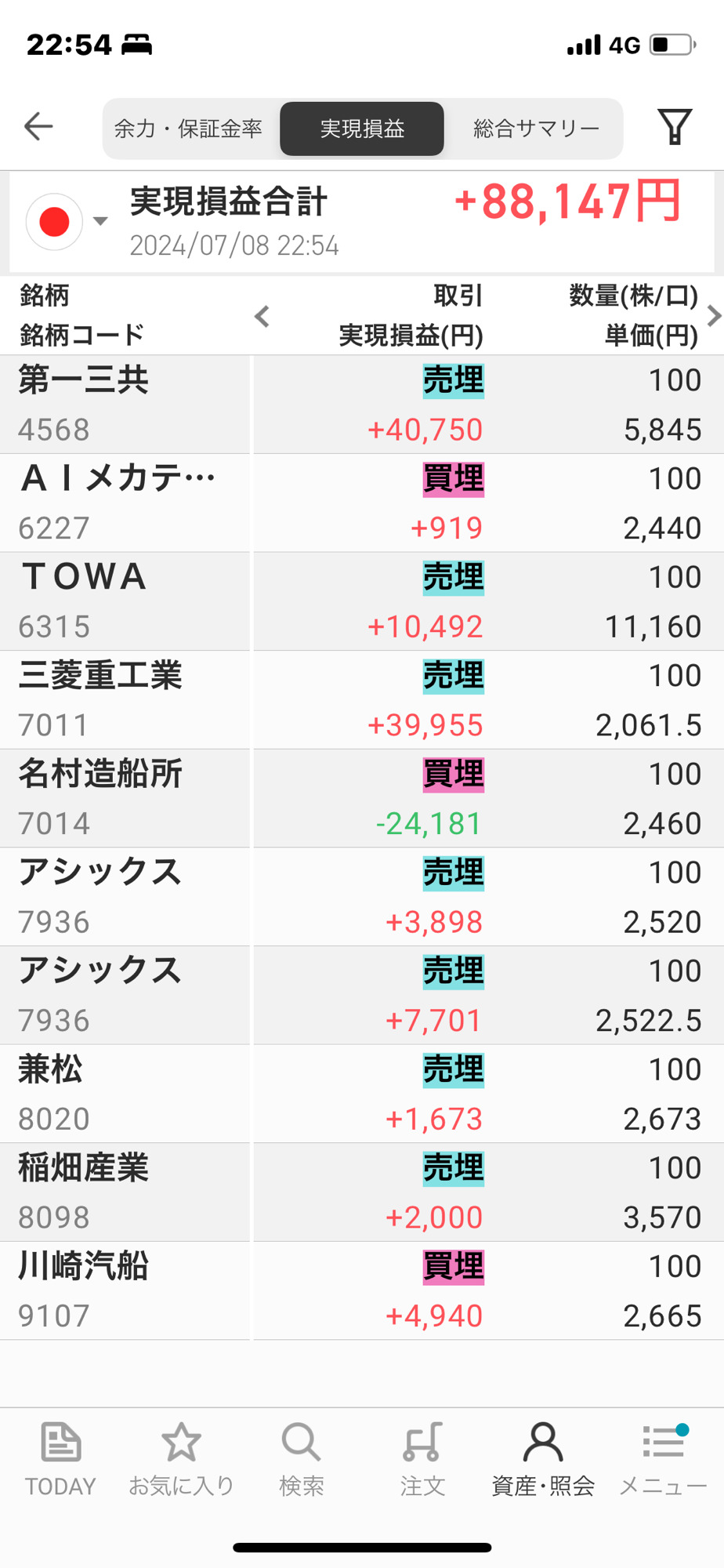Switch to the 総合サマリー tab
This screenshot has height=1568, width=724.
click(x=537, y=129)
